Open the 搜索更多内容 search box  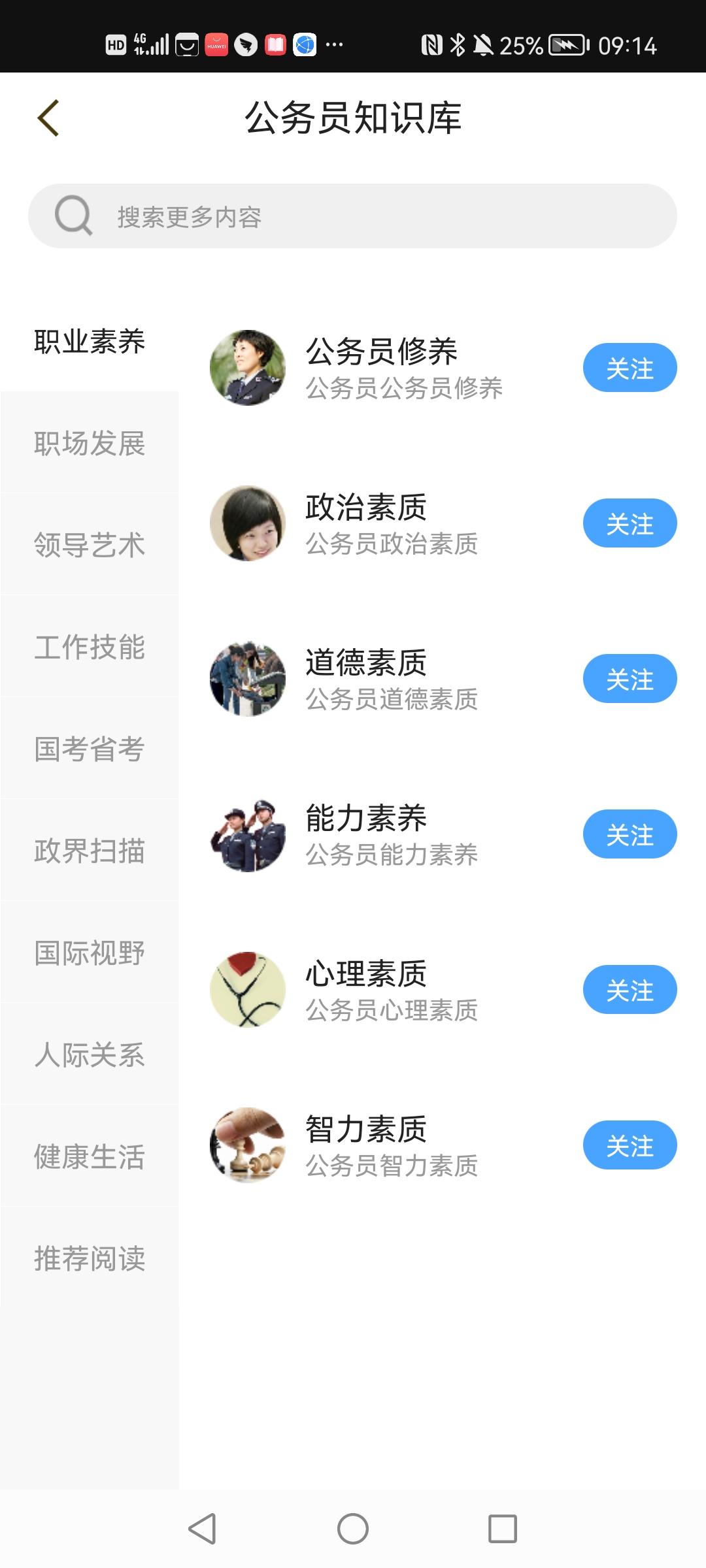pyautogui.click(x=352, y=216)
